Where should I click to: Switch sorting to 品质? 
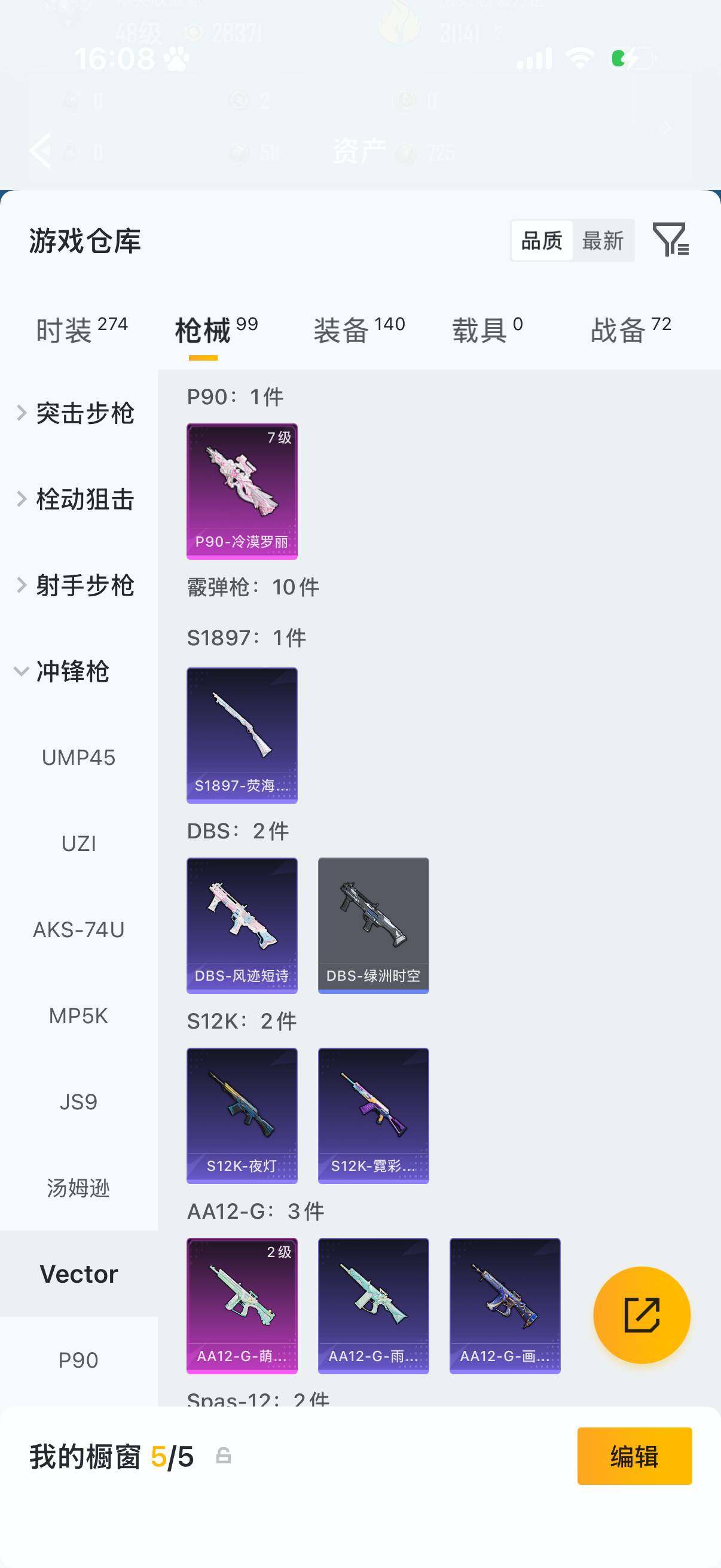tap(541, 241)
